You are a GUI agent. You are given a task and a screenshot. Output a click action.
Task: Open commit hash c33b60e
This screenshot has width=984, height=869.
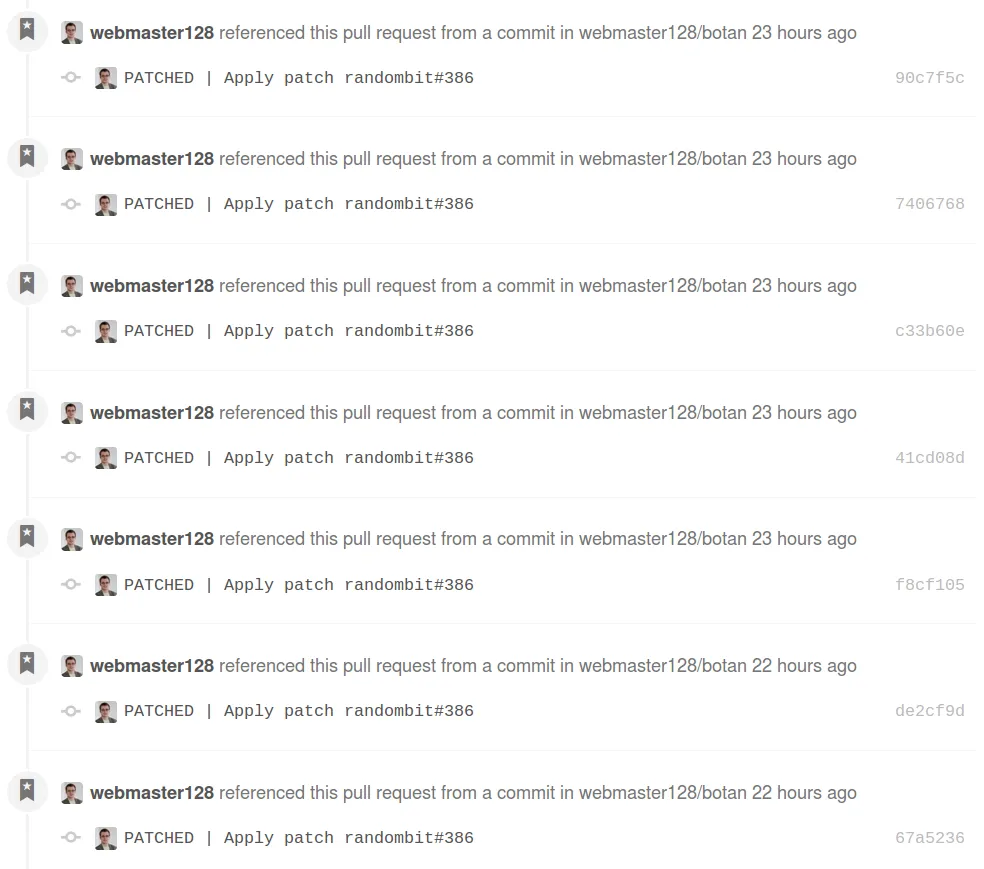(x=929, y=331)
